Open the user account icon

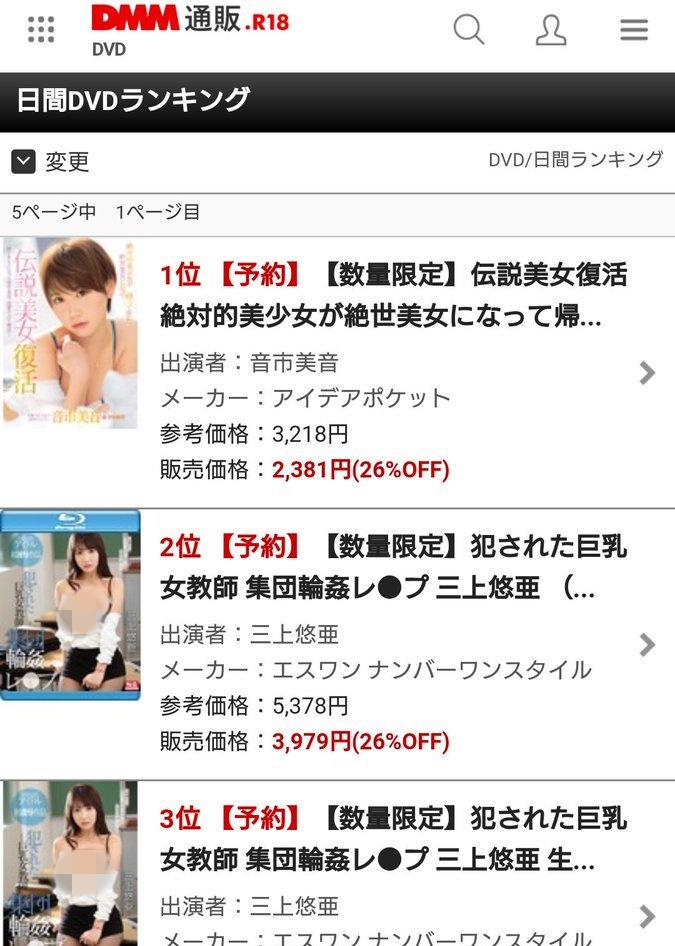[x=551, y=29]
